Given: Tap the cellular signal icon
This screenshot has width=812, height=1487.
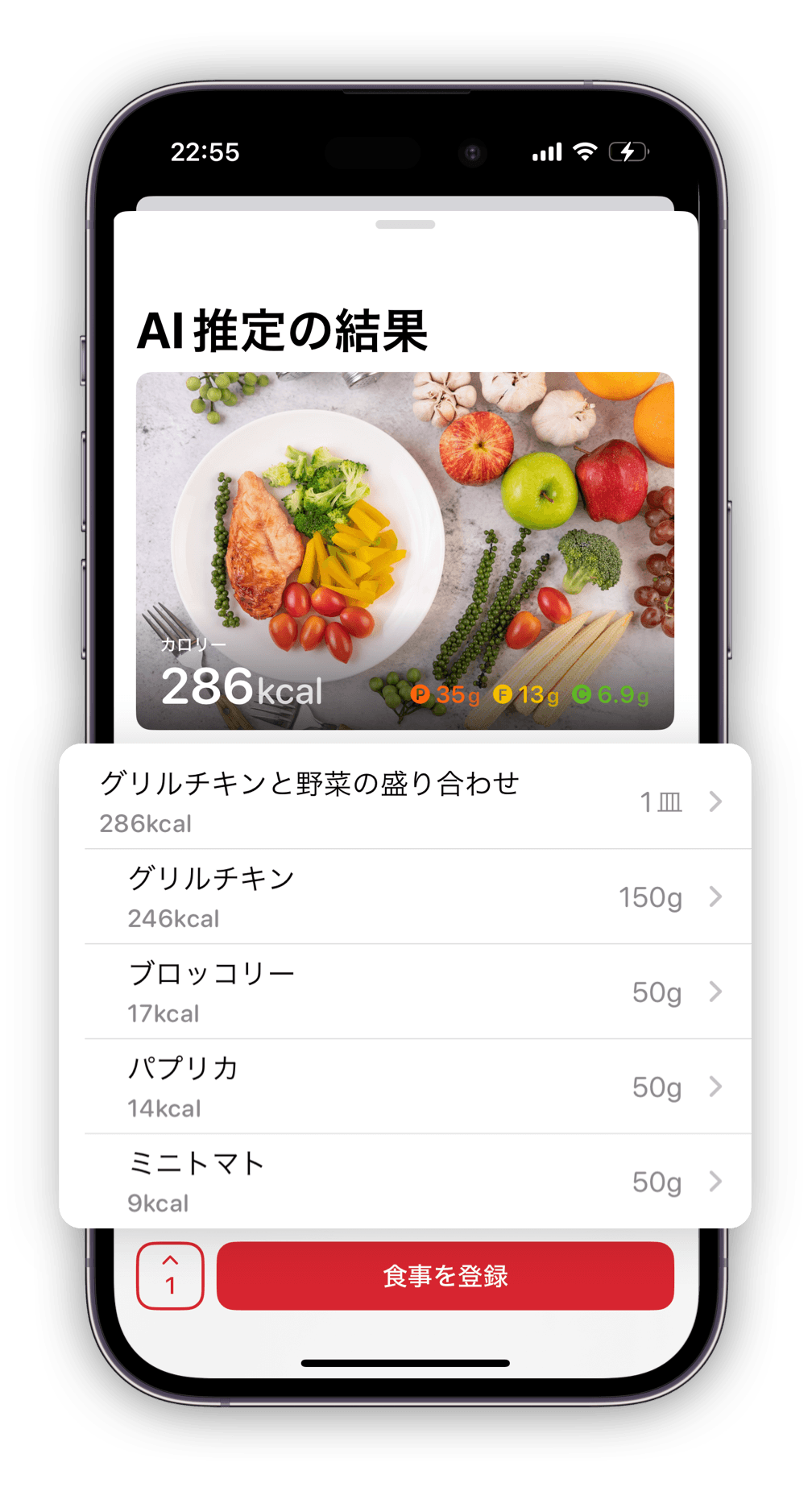Looking at the screenshot, I should tap(549, 151).
